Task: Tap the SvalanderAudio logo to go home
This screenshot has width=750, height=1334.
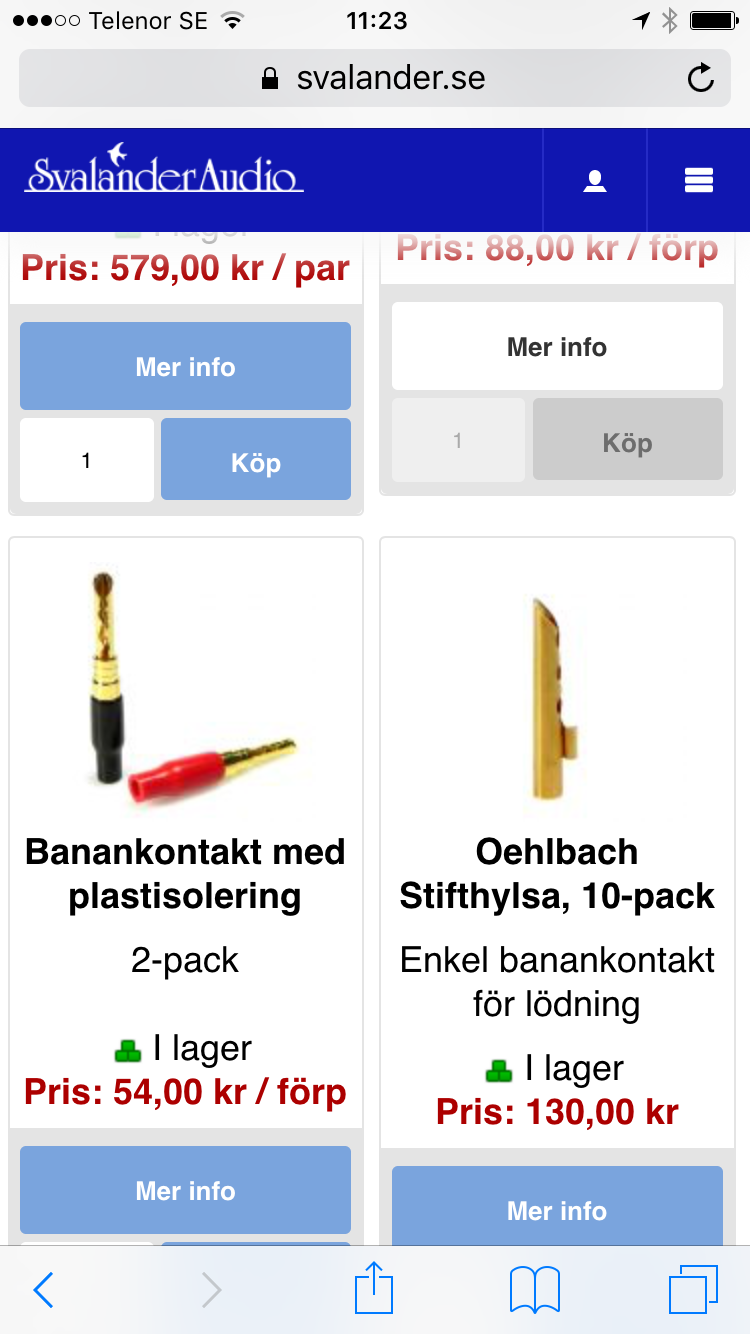Action: point(164,172)
